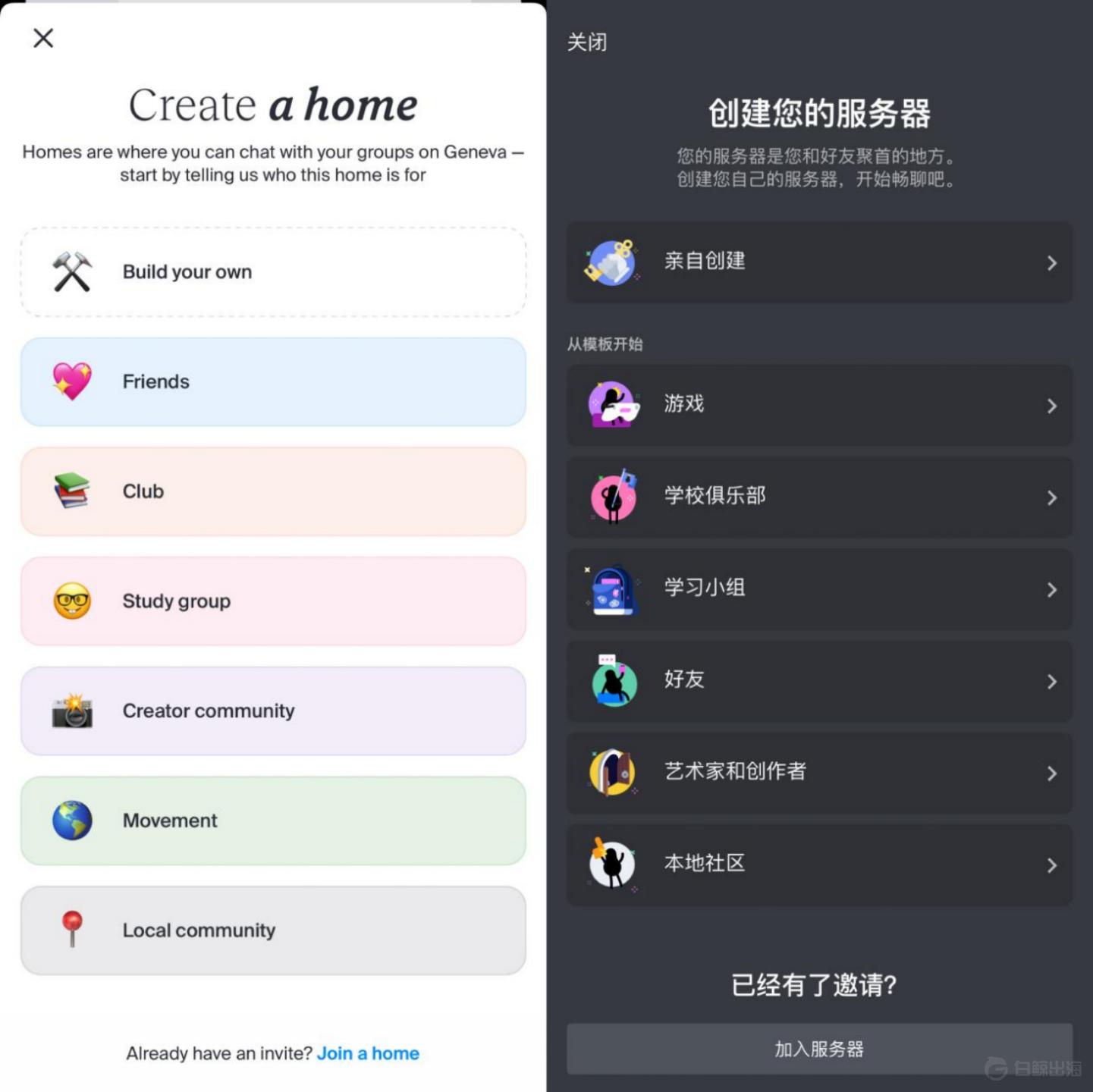Choose the 游戏 template
Screen dimensions: 1093x1092
(819, 405)
